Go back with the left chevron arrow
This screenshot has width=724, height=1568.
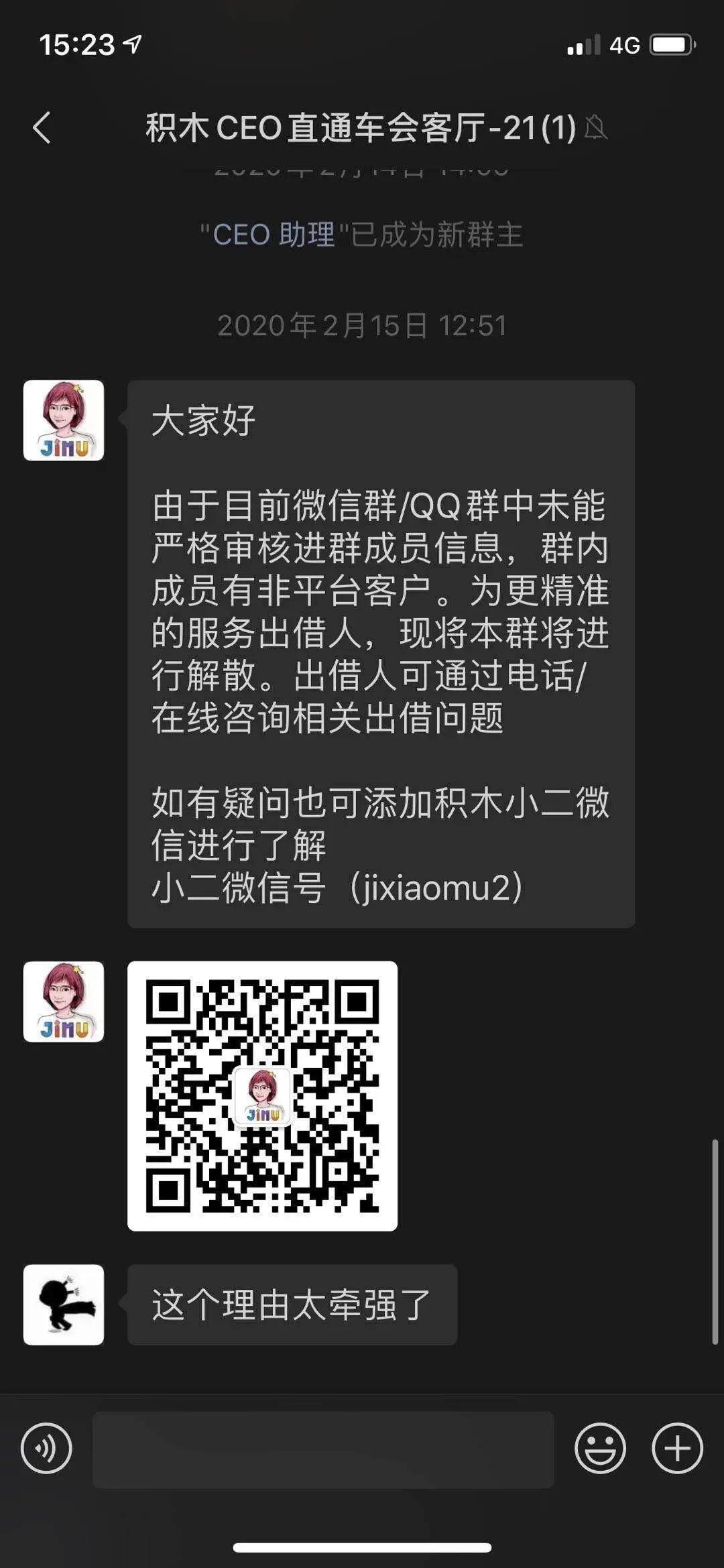42,127
